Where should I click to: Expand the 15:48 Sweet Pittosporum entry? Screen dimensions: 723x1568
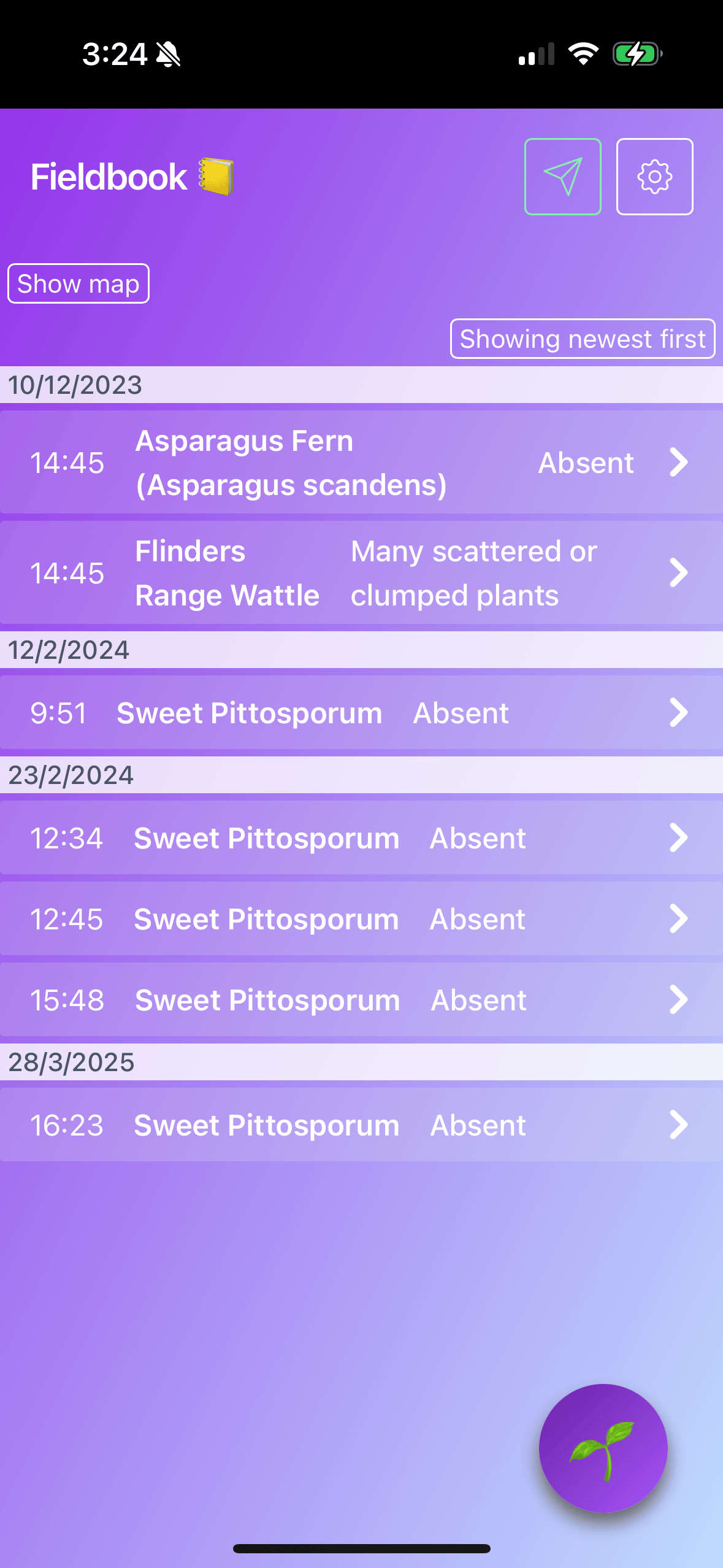tap(678, 1000)
